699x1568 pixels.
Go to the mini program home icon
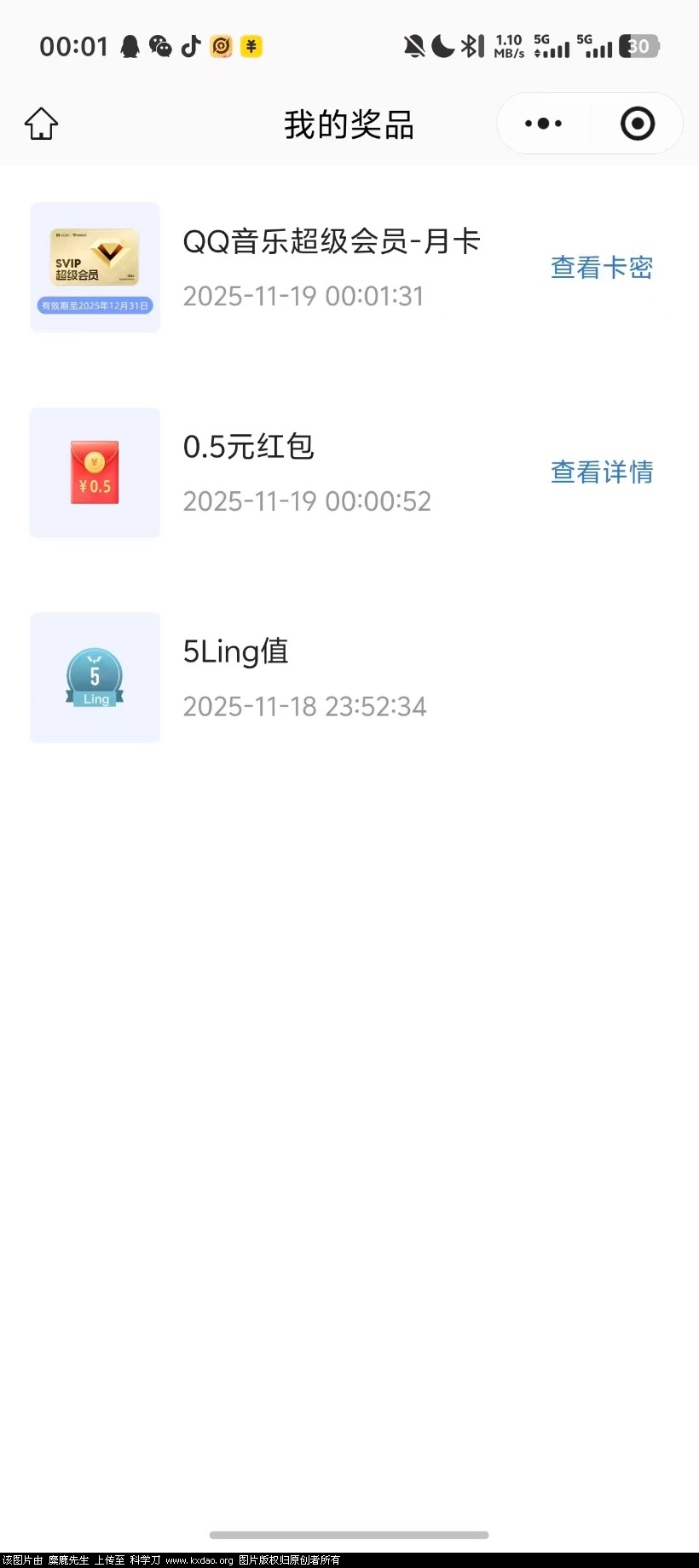click(41, 124)
